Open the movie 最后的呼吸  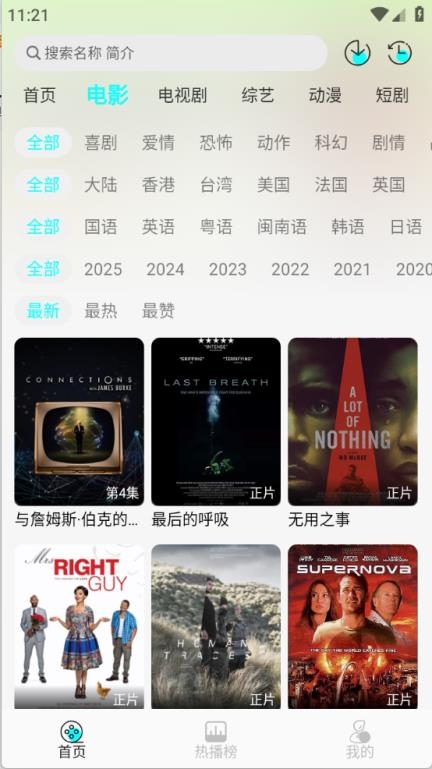pos(216,432)
